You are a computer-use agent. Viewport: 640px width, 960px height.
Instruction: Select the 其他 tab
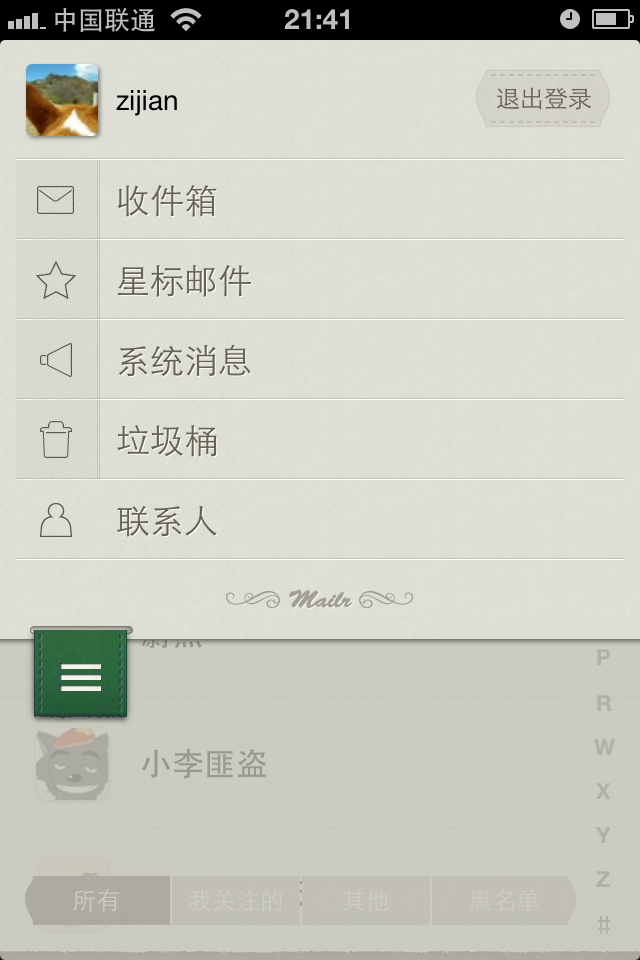coord(365,900)
